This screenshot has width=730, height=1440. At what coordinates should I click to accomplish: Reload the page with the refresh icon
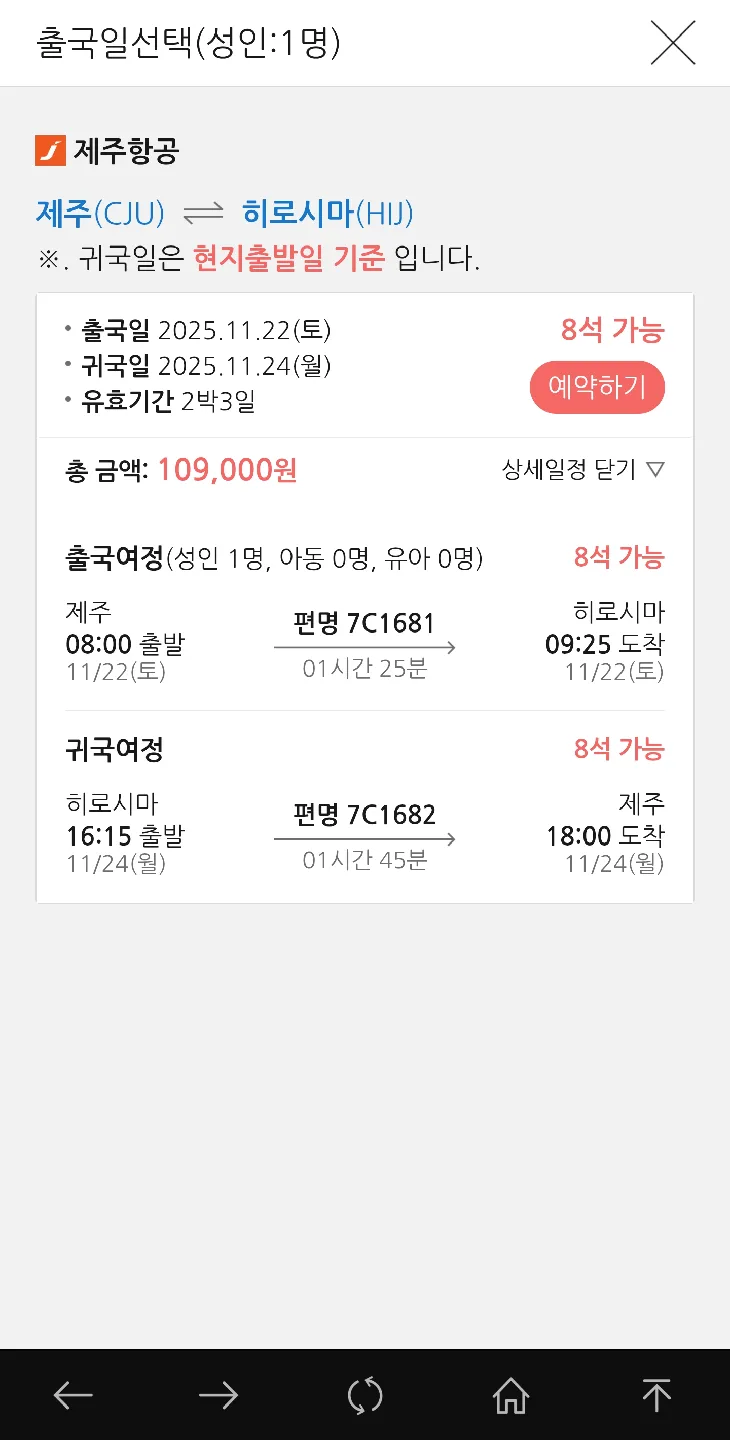pos(365,1395)
